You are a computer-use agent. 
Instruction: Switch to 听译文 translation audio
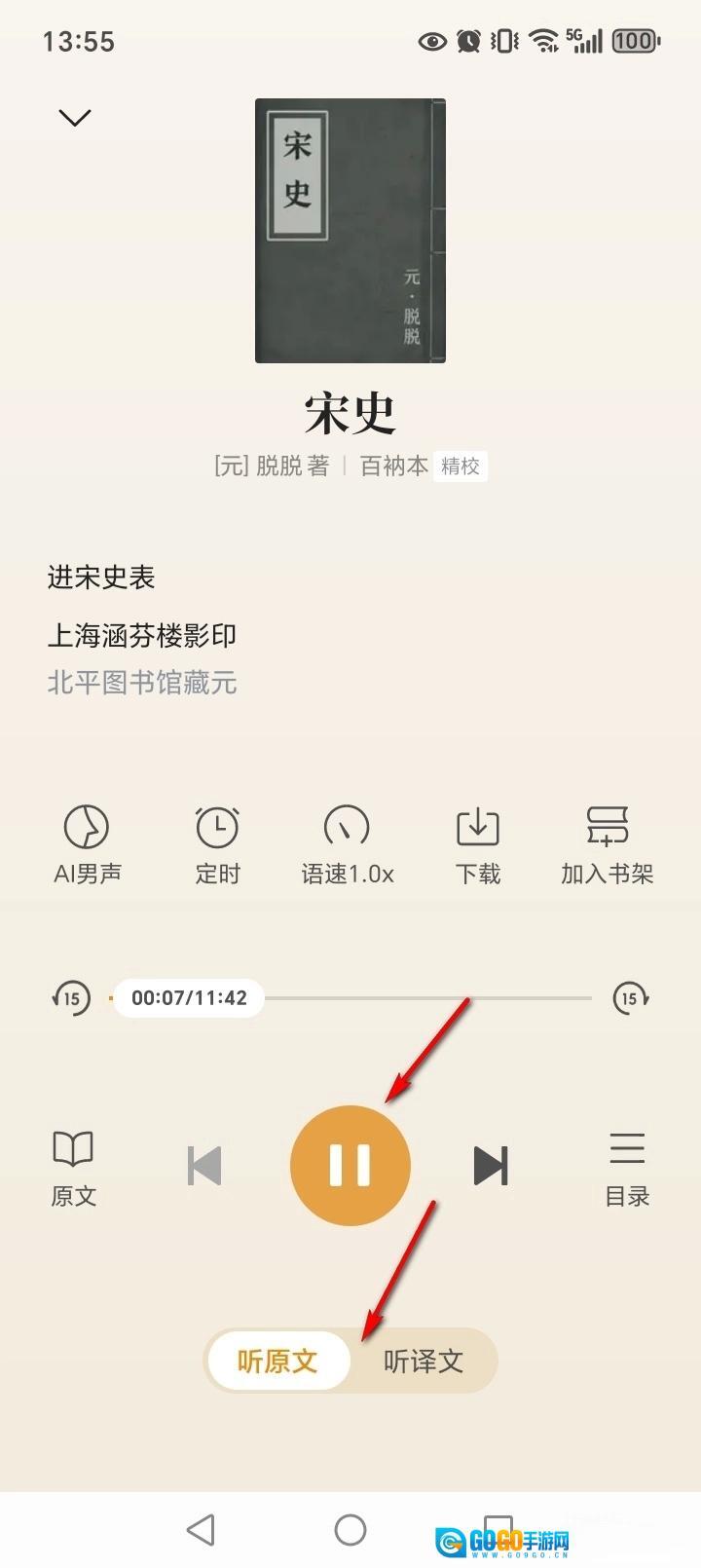(x=424, y=1361)
